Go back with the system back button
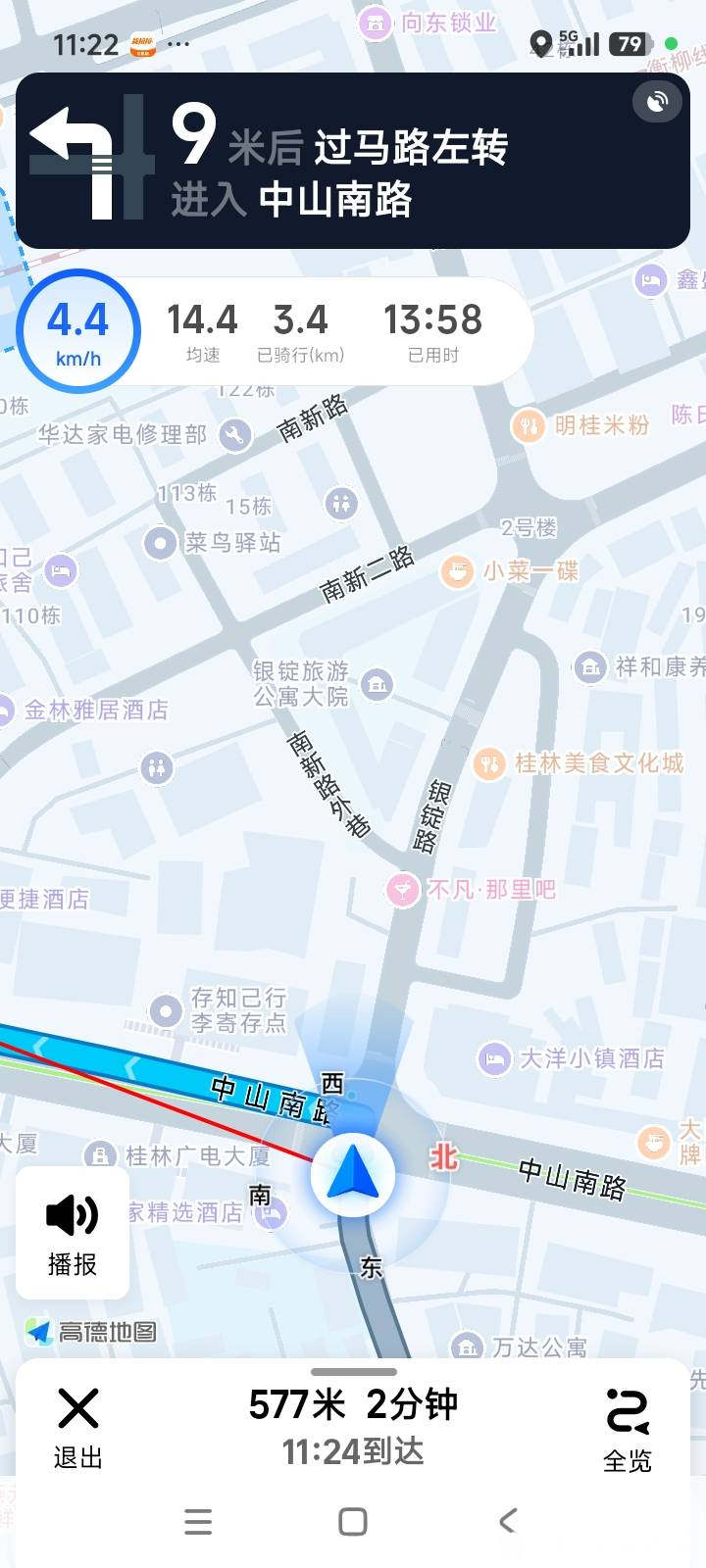This screenshot has height=1568, width=706. [507, 1521]
